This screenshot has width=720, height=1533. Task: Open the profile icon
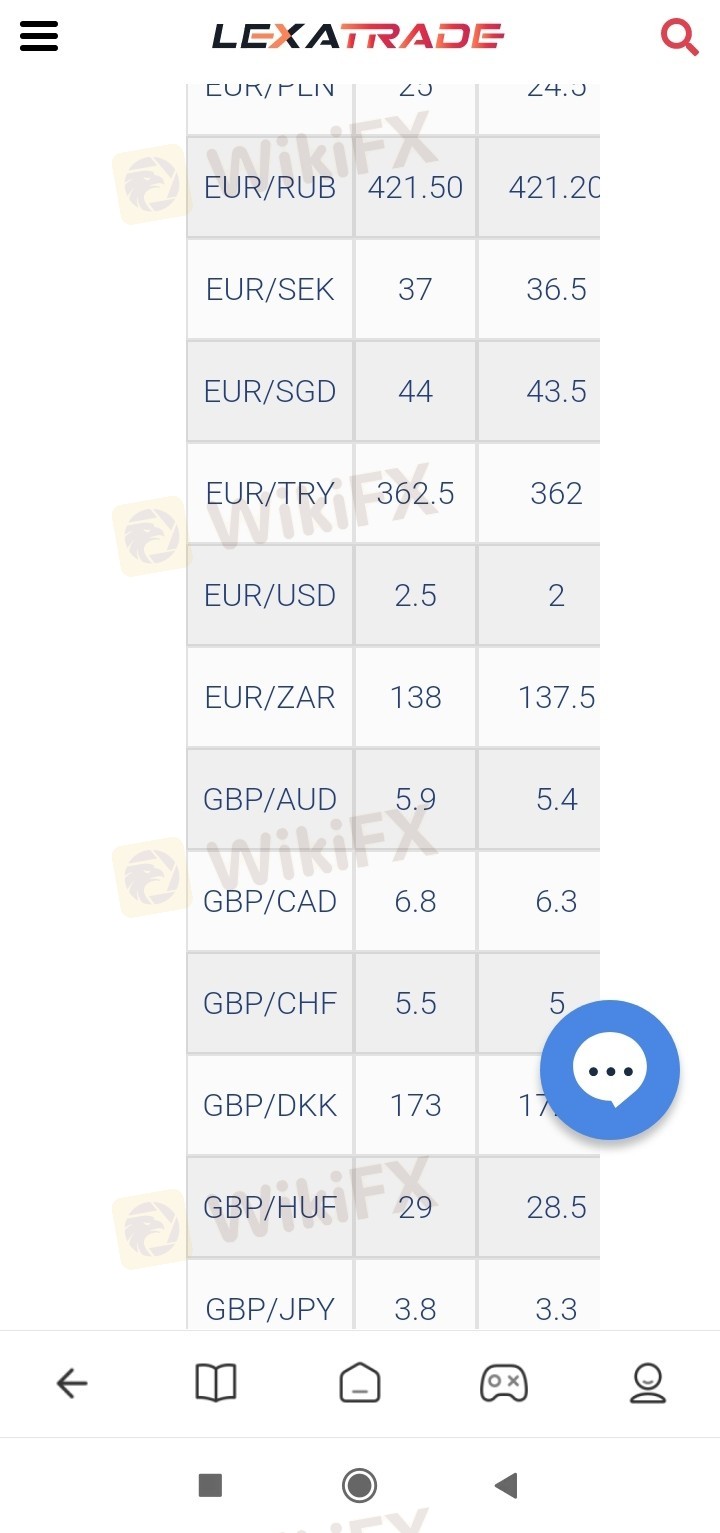tap(648, 1383)
